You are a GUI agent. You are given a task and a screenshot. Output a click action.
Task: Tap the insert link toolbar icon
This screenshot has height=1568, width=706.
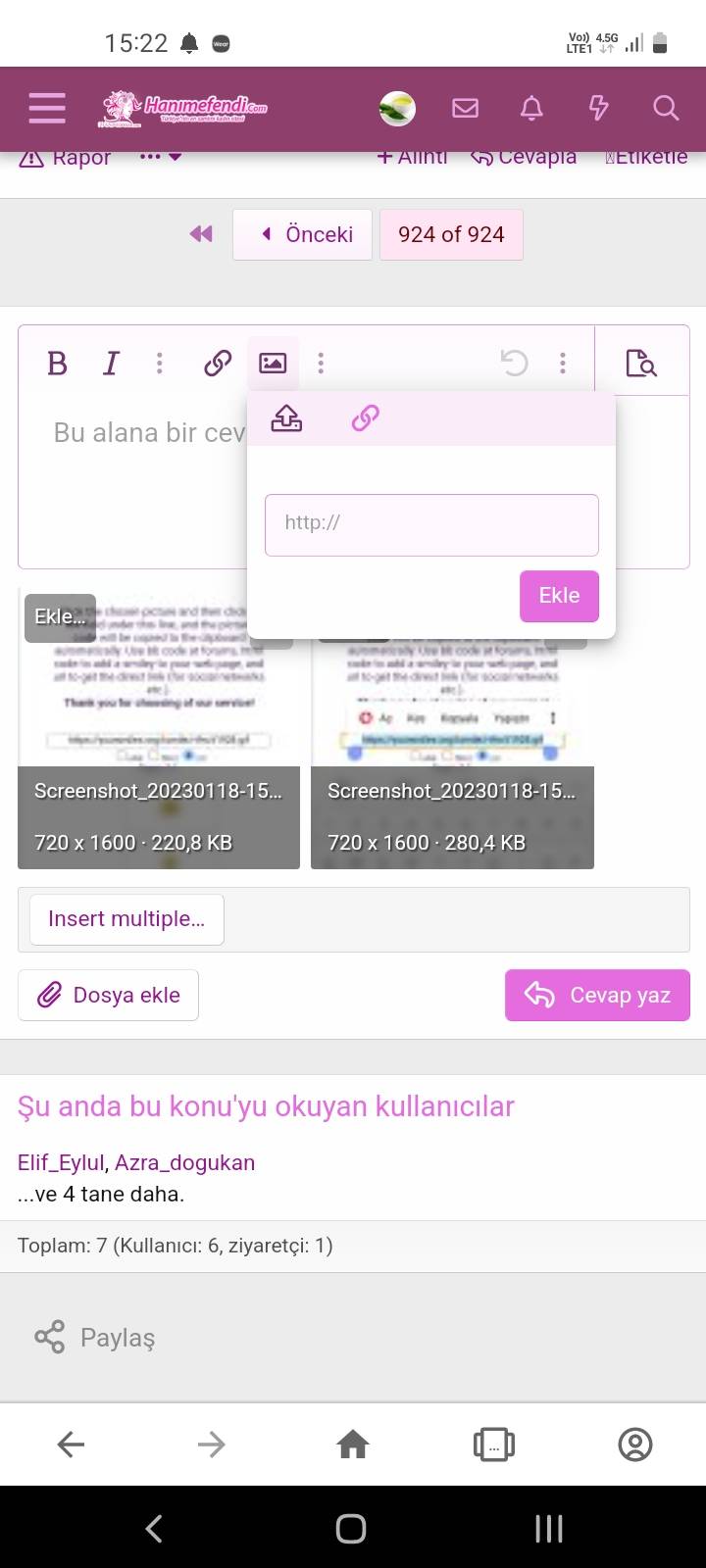(x=217, y=364)
